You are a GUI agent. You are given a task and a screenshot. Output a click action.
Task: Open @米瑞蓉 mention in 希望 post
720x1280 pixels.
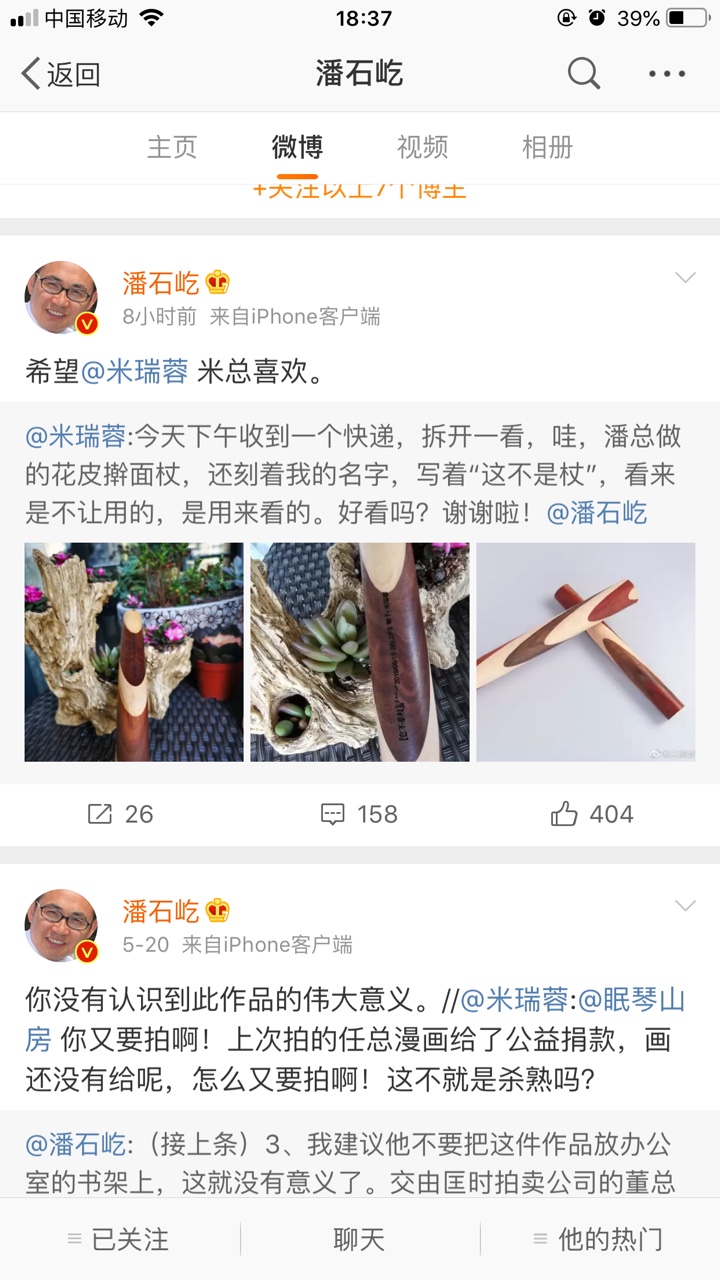pos(134,372)
